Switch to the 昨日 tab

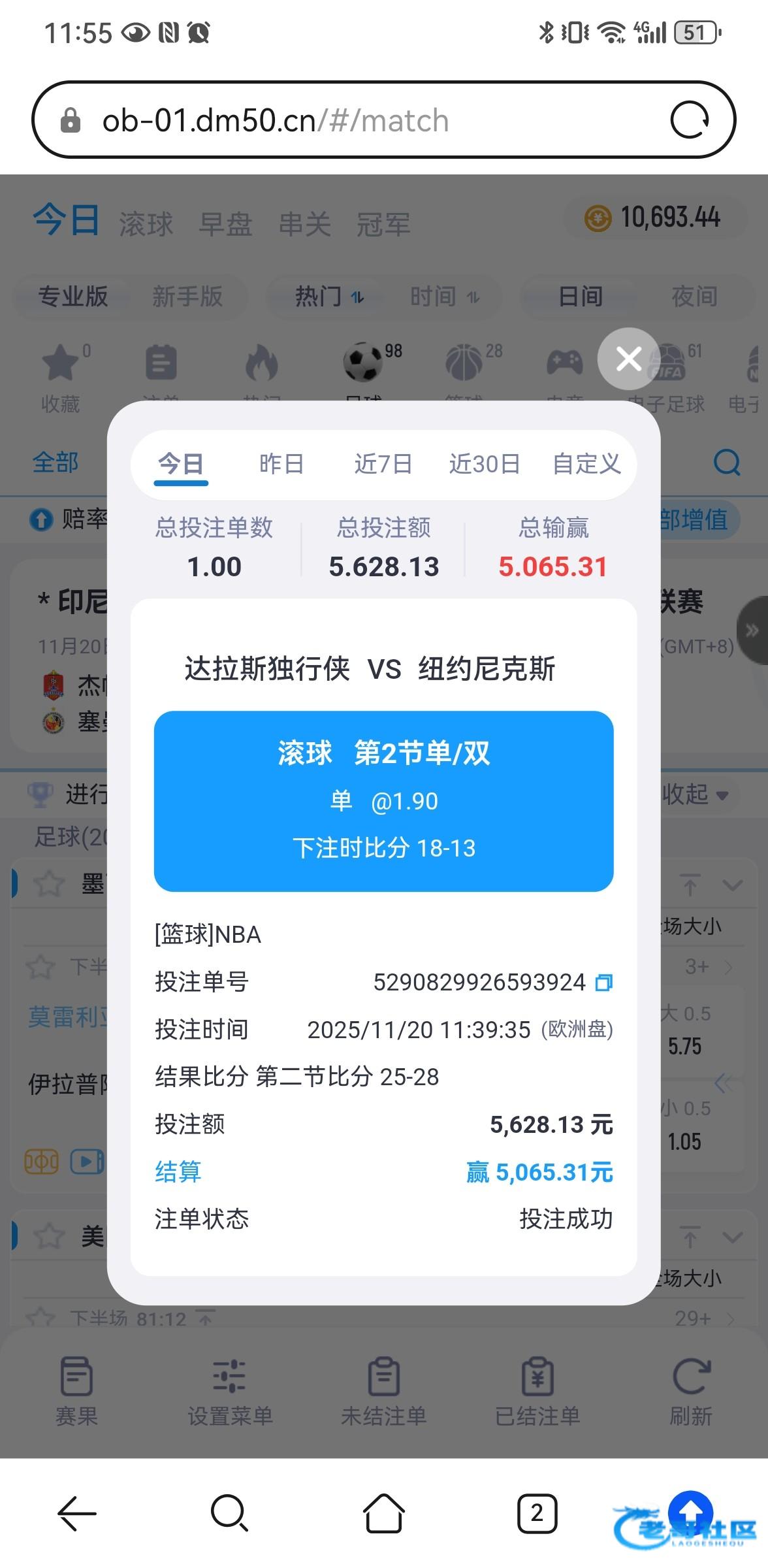tap(281, 464)
